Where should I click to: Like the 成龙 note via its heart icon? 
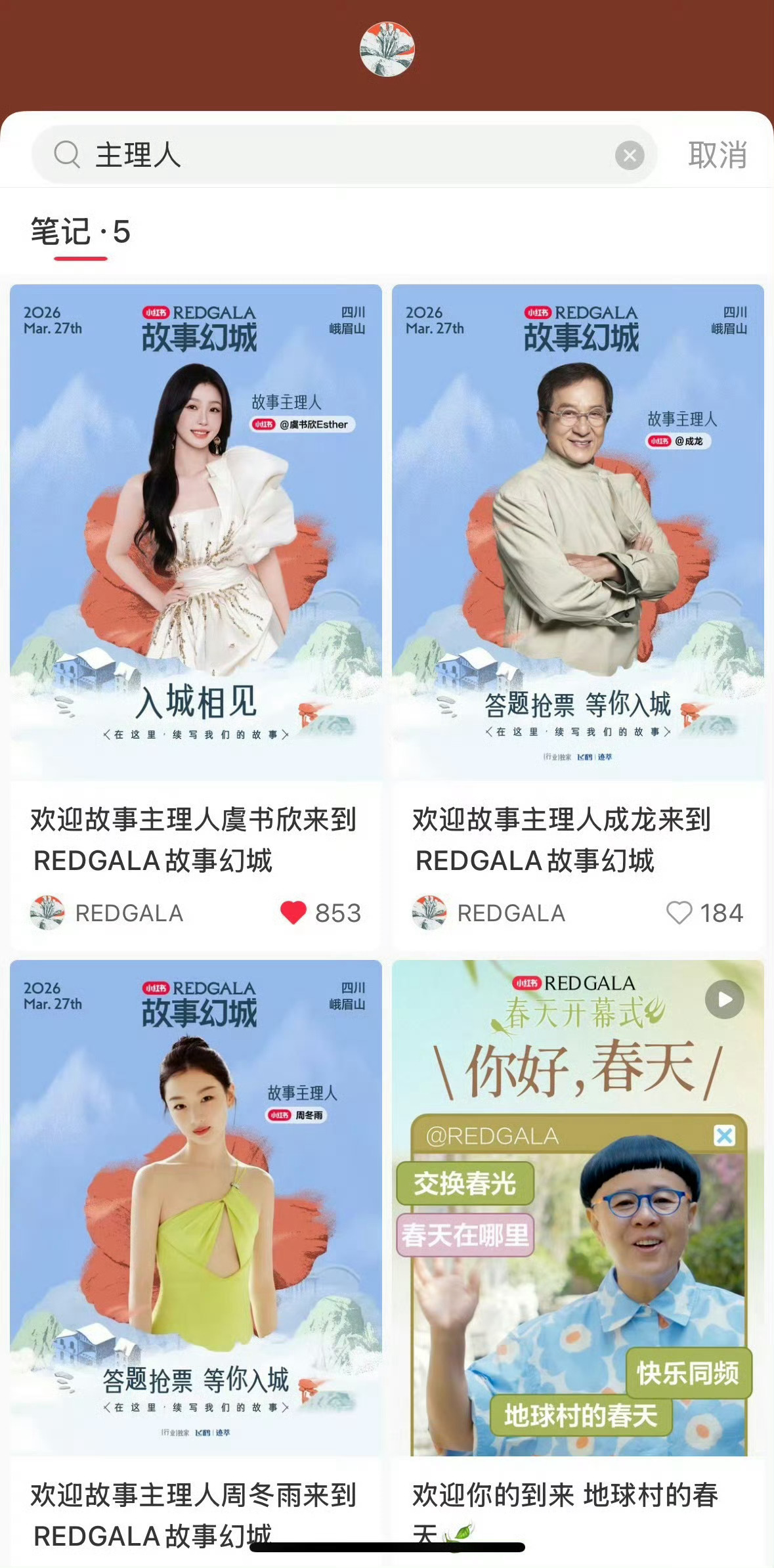pyautogui.click(x=681, y=911)
